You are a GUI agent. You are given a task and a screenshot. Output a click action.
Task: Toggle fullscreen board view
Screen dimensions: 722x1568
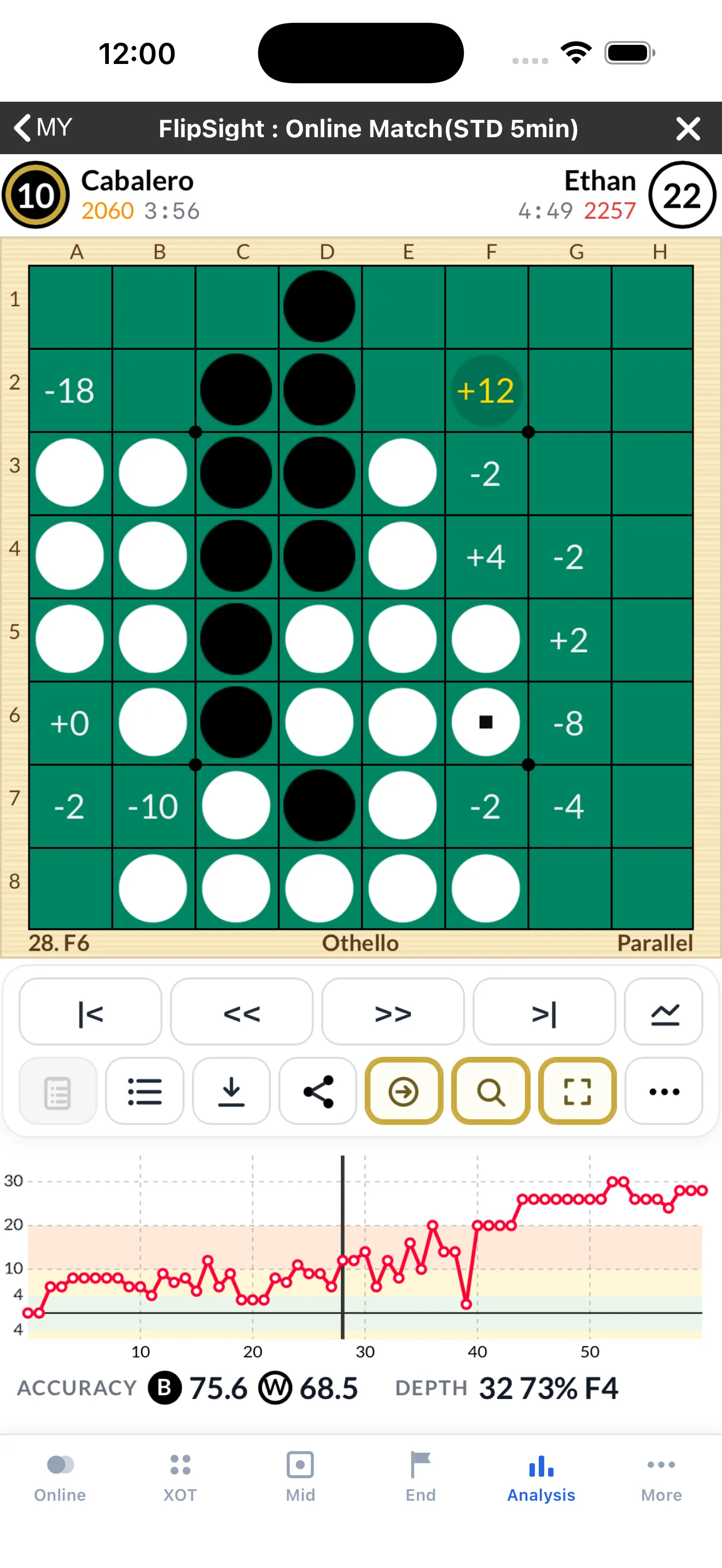click(x=577, y=1091)
